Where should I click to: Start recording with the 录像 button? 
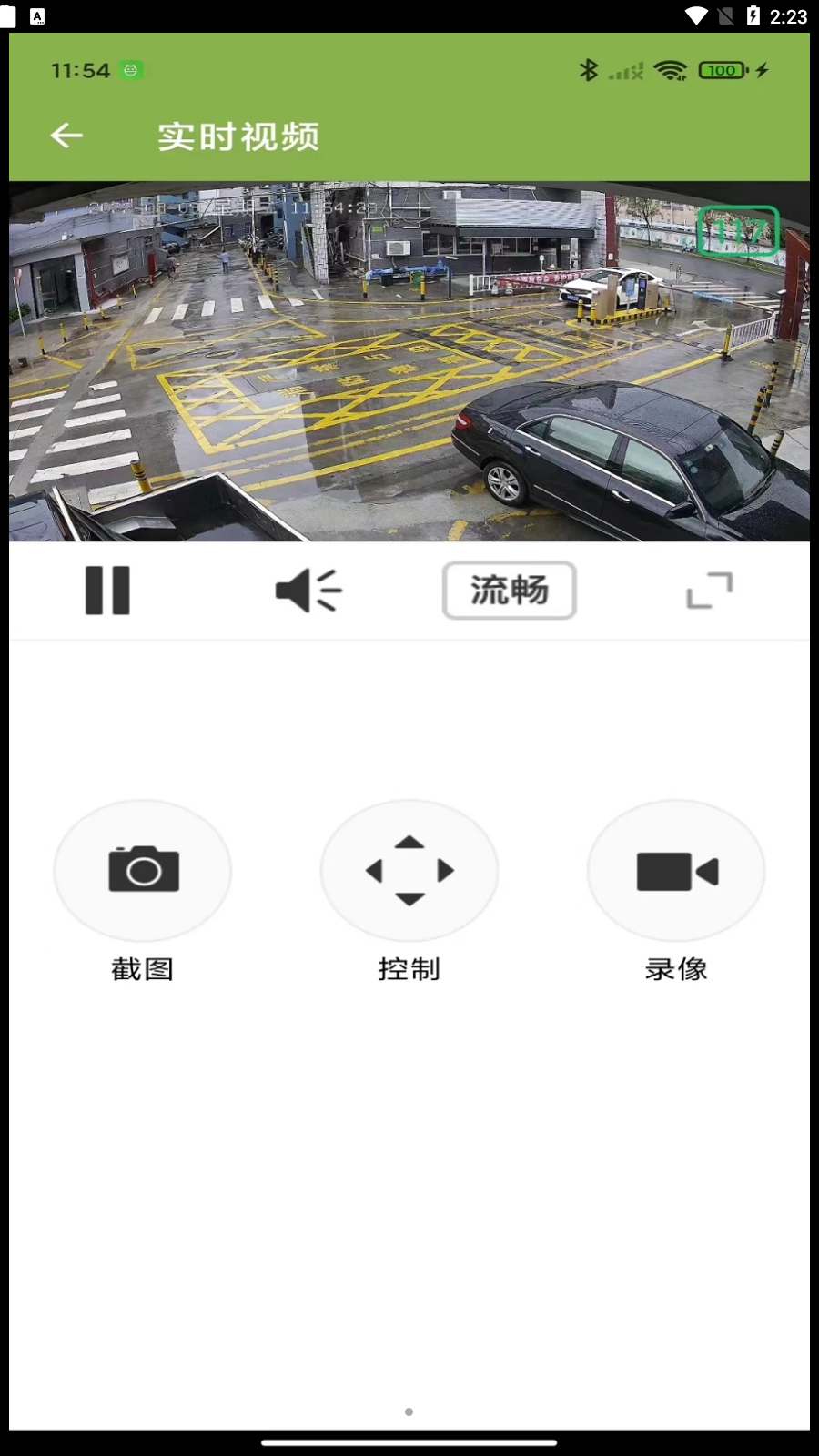click(676, 870)
